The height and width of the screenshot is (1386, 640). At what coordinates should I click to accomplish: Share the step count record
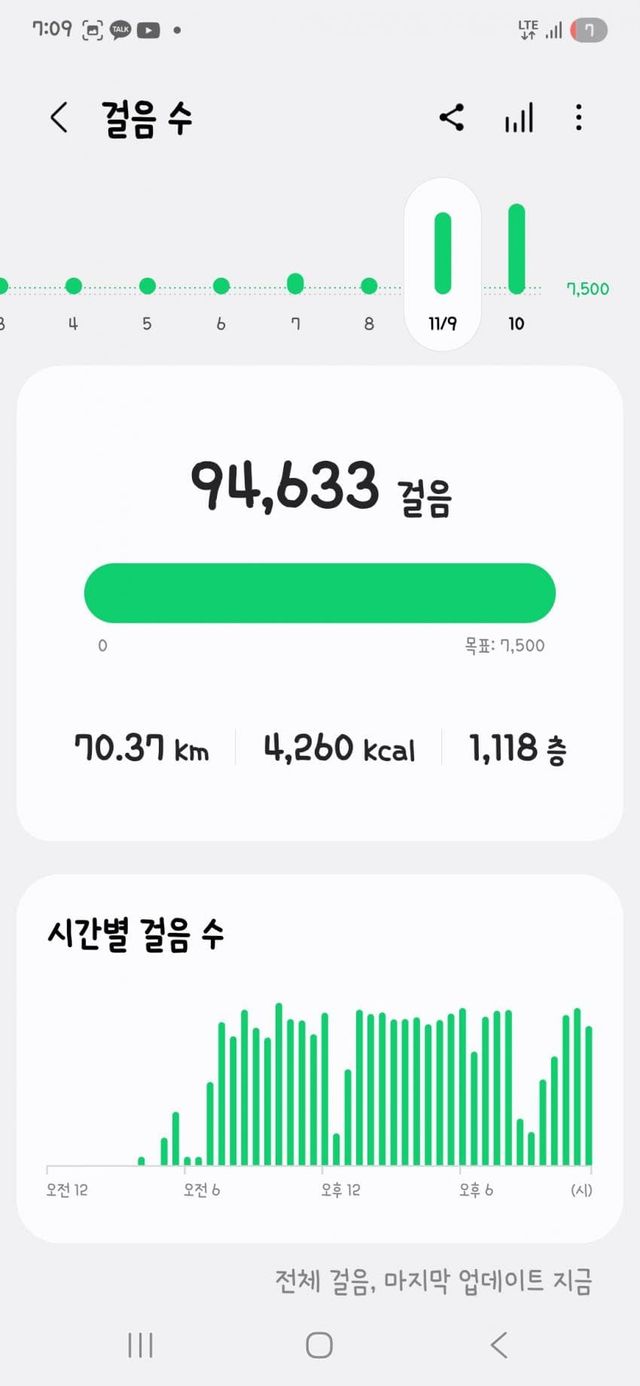452,118
